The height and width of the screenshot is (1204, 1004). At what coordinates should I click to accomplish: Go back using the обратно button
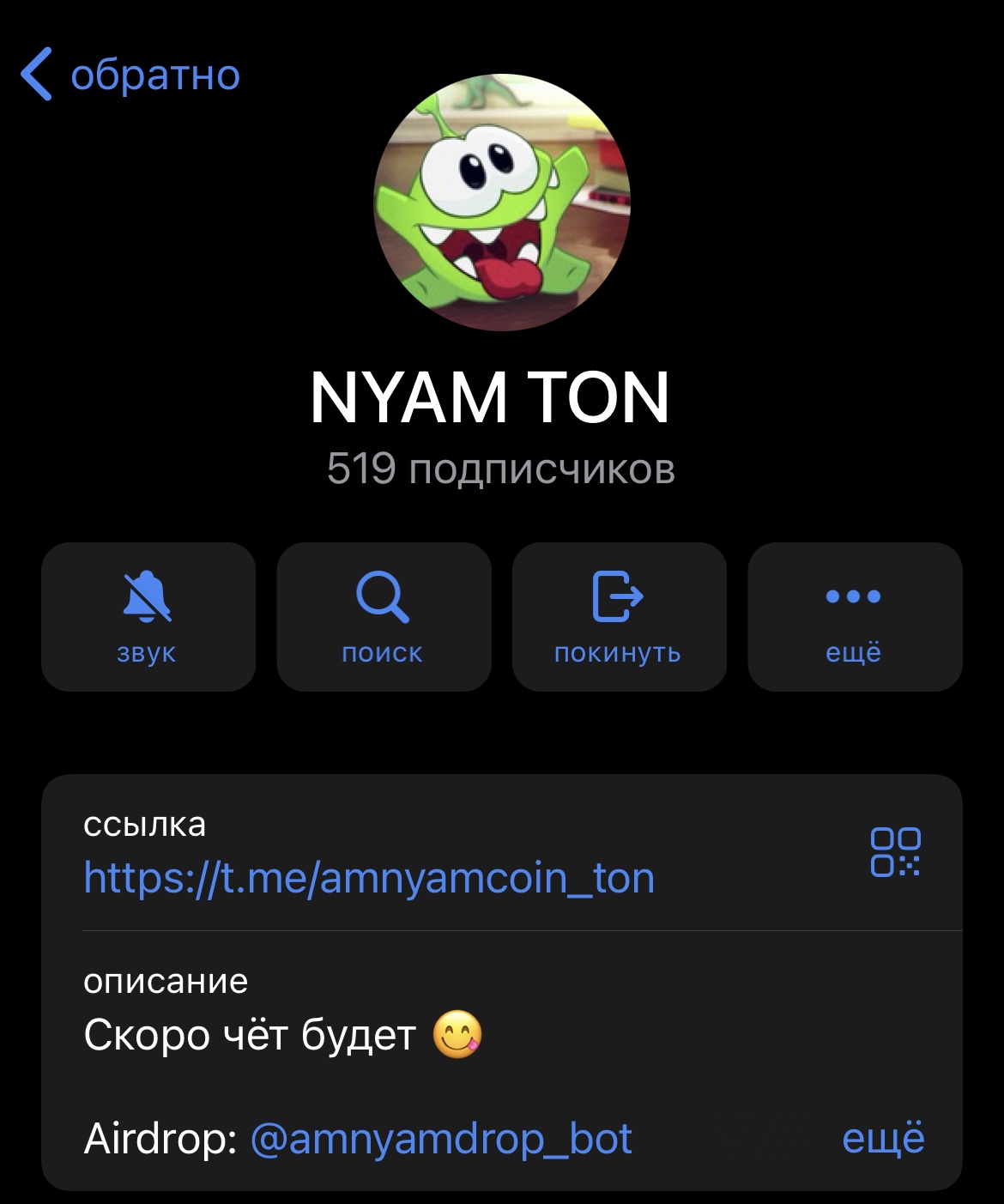pos(130,76)
